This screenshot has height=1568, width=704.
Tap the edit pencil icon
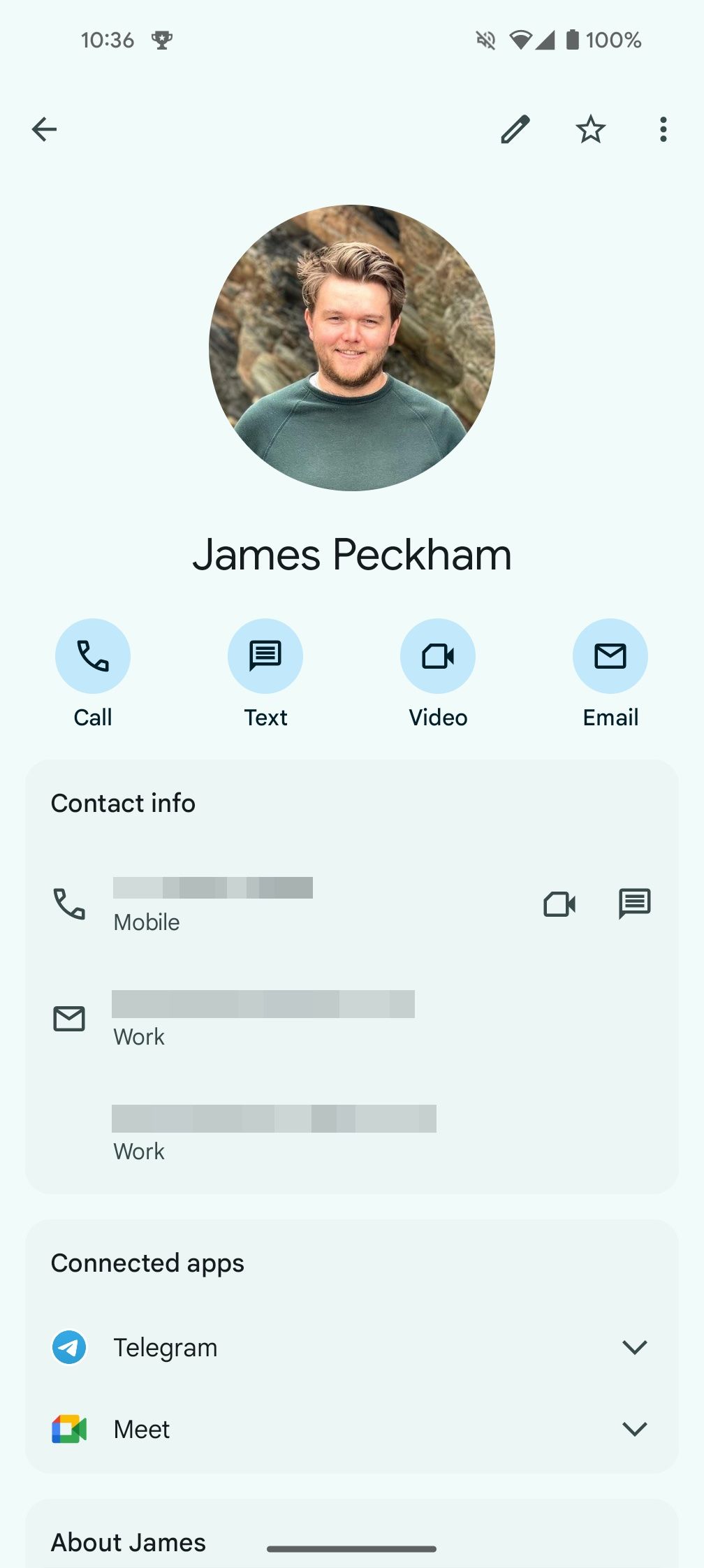pos(516,129)
